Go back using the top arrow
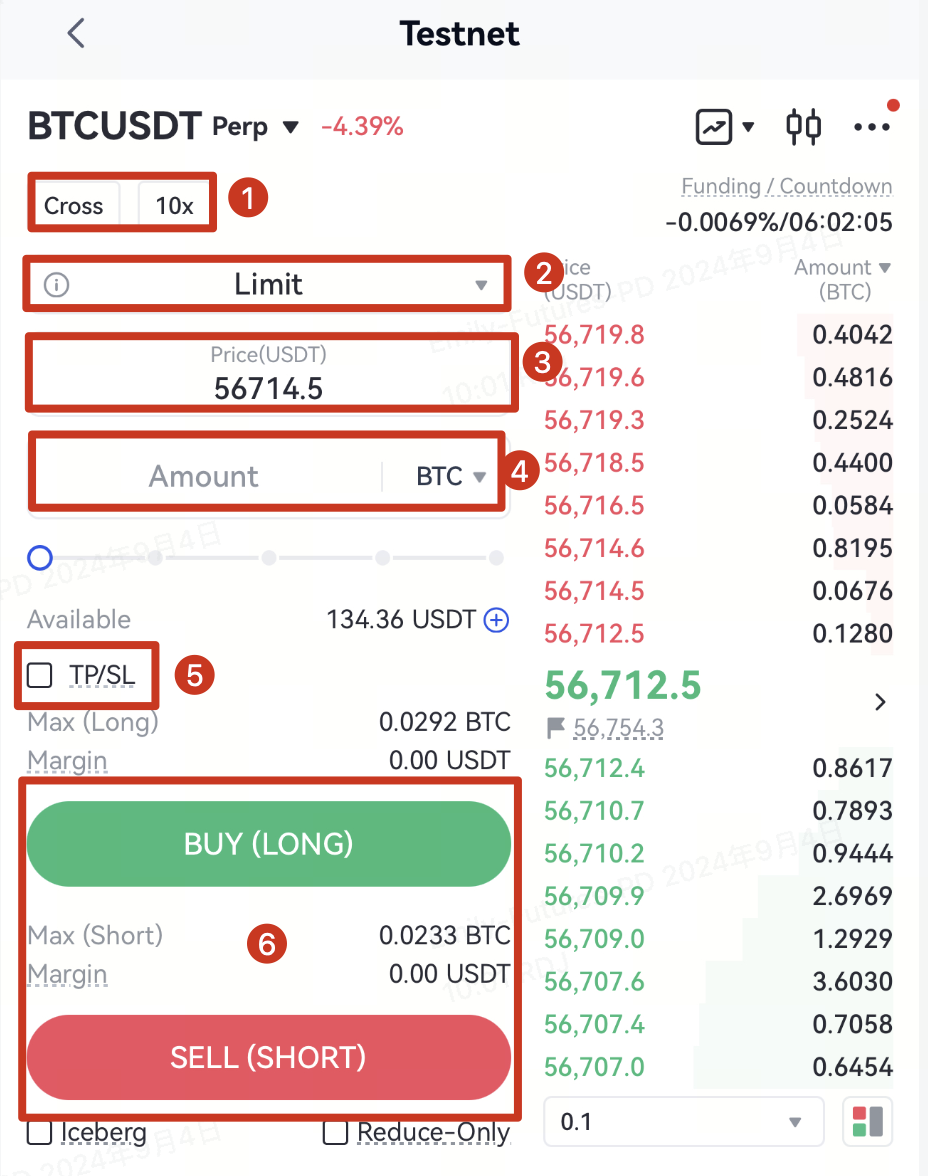928x1176 pixels. (x=76, y=34)
